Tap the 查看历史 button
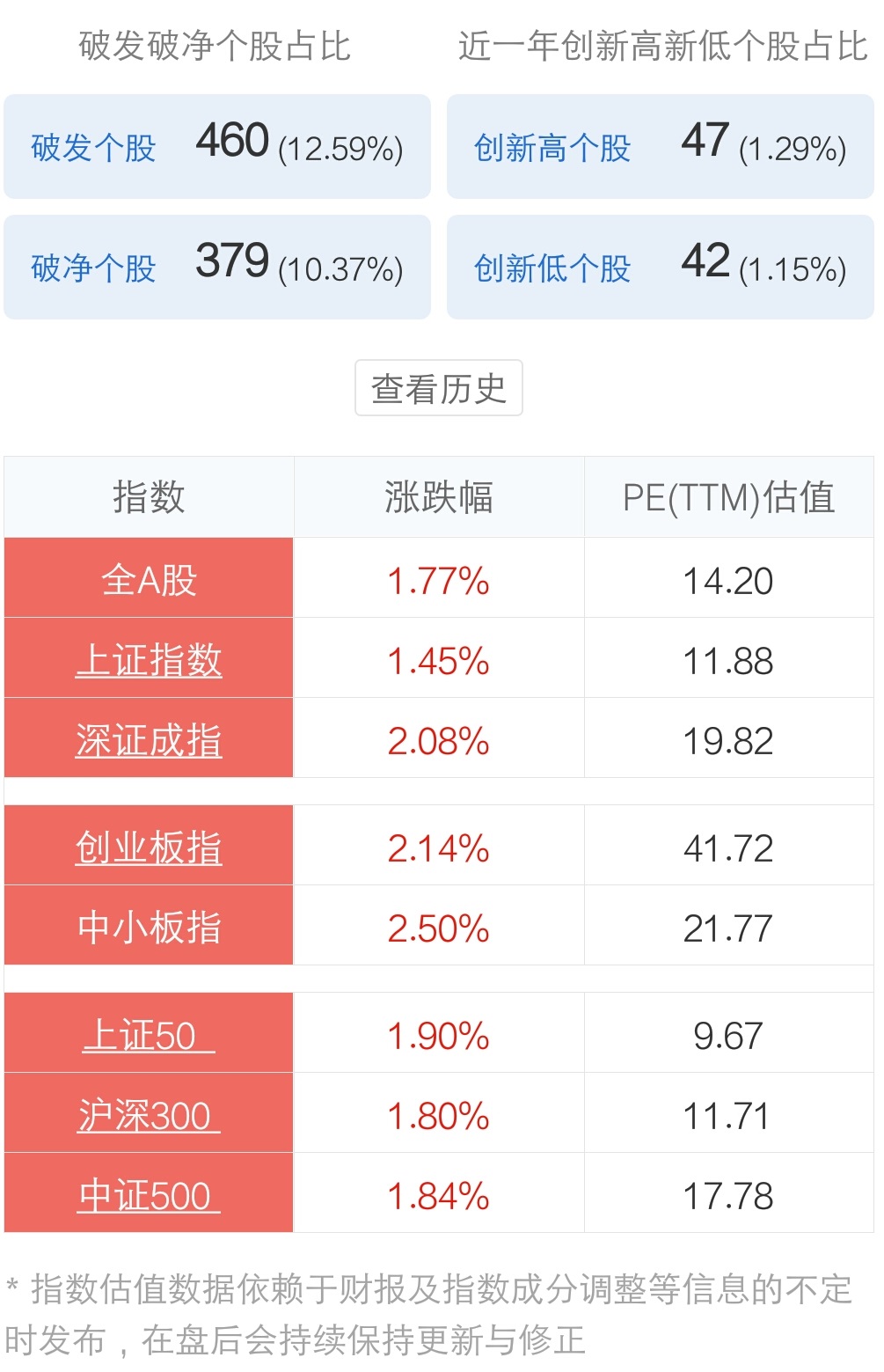The height and width of the screenshot is (1372, 884). click(x=438, y=388)
